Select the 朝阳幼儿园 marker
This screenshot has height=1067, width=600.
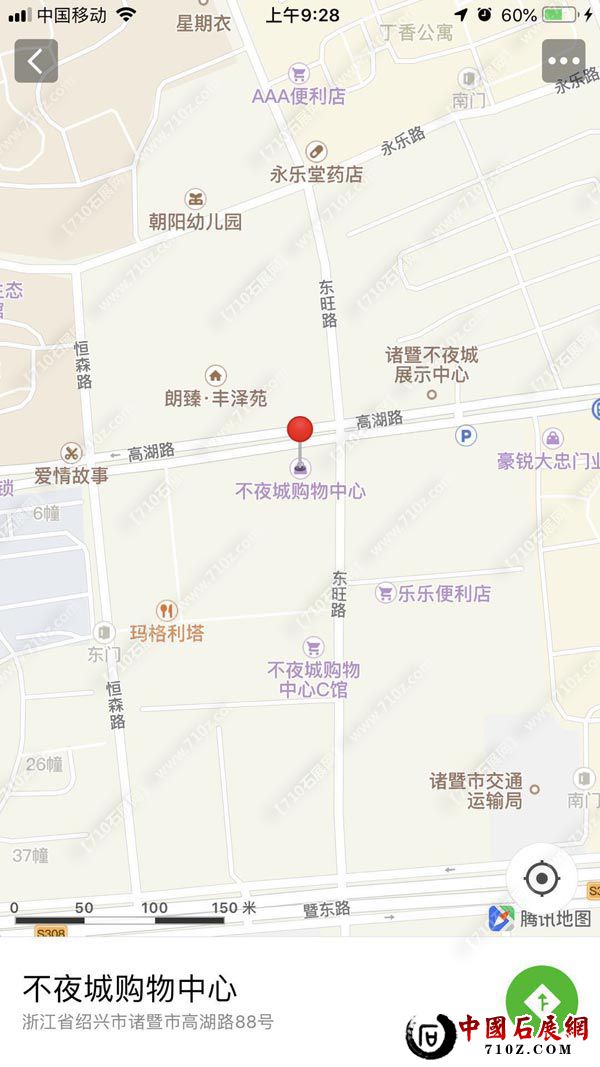tap(195, 198)
